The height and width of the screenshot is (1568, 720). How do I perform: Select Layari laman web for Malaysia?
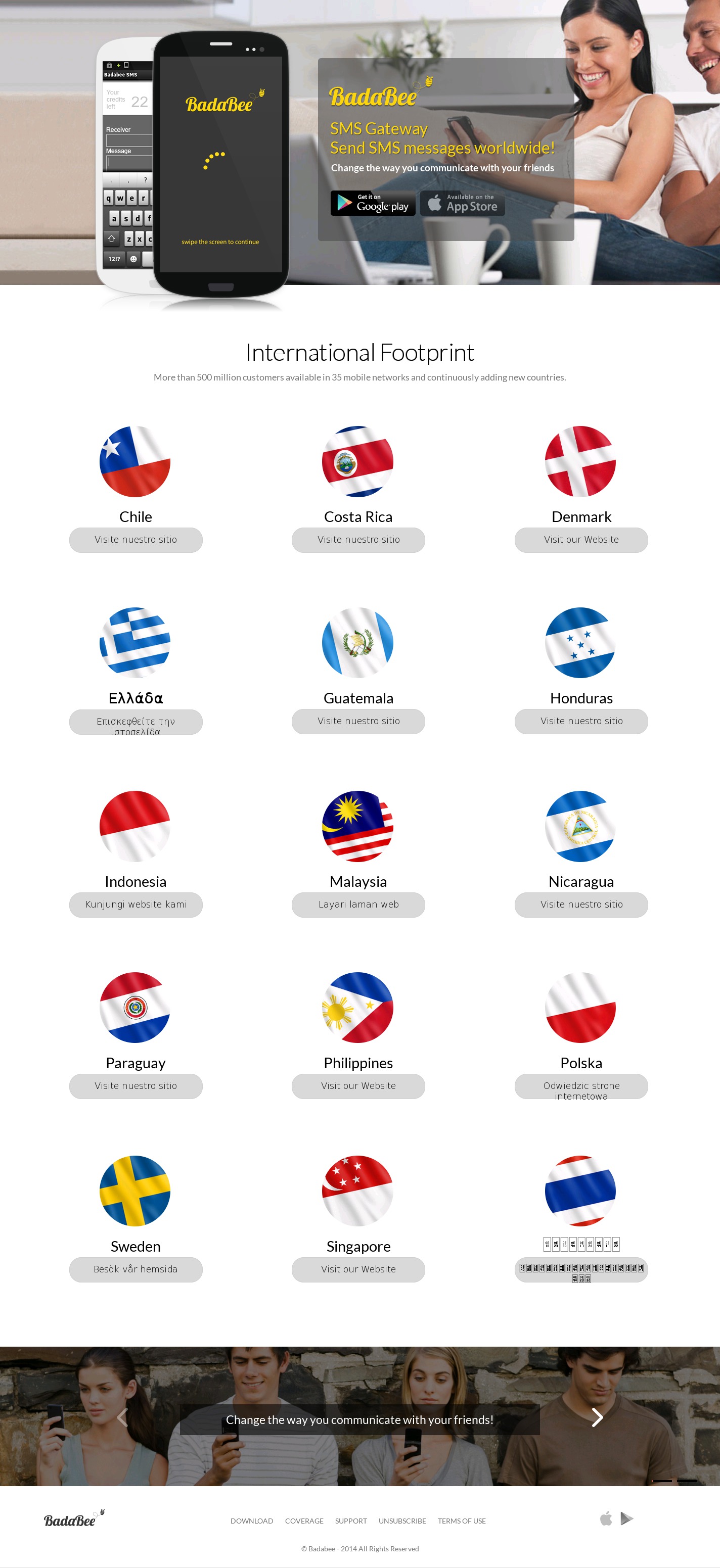pyautogui.click(x=358, y=905)
